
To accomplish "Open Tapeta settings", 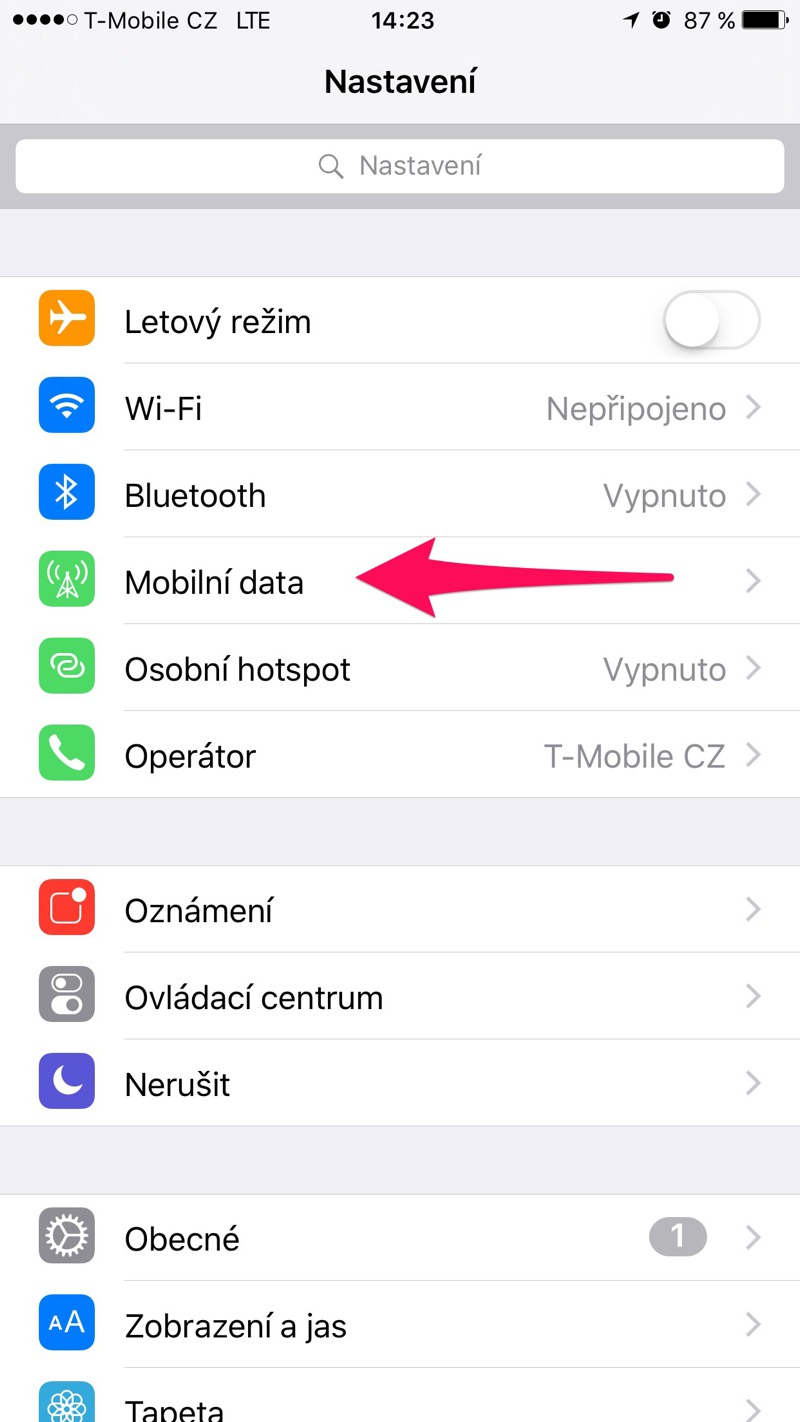I will click(400, 1405).
